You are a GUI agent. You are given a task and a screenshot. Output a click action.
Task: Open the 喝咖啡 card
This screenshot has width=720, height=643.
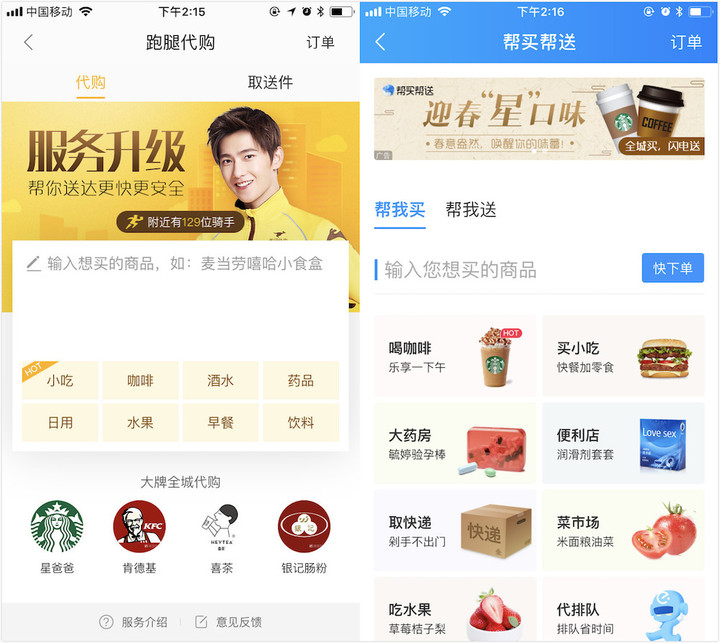[x=455, y=357]
